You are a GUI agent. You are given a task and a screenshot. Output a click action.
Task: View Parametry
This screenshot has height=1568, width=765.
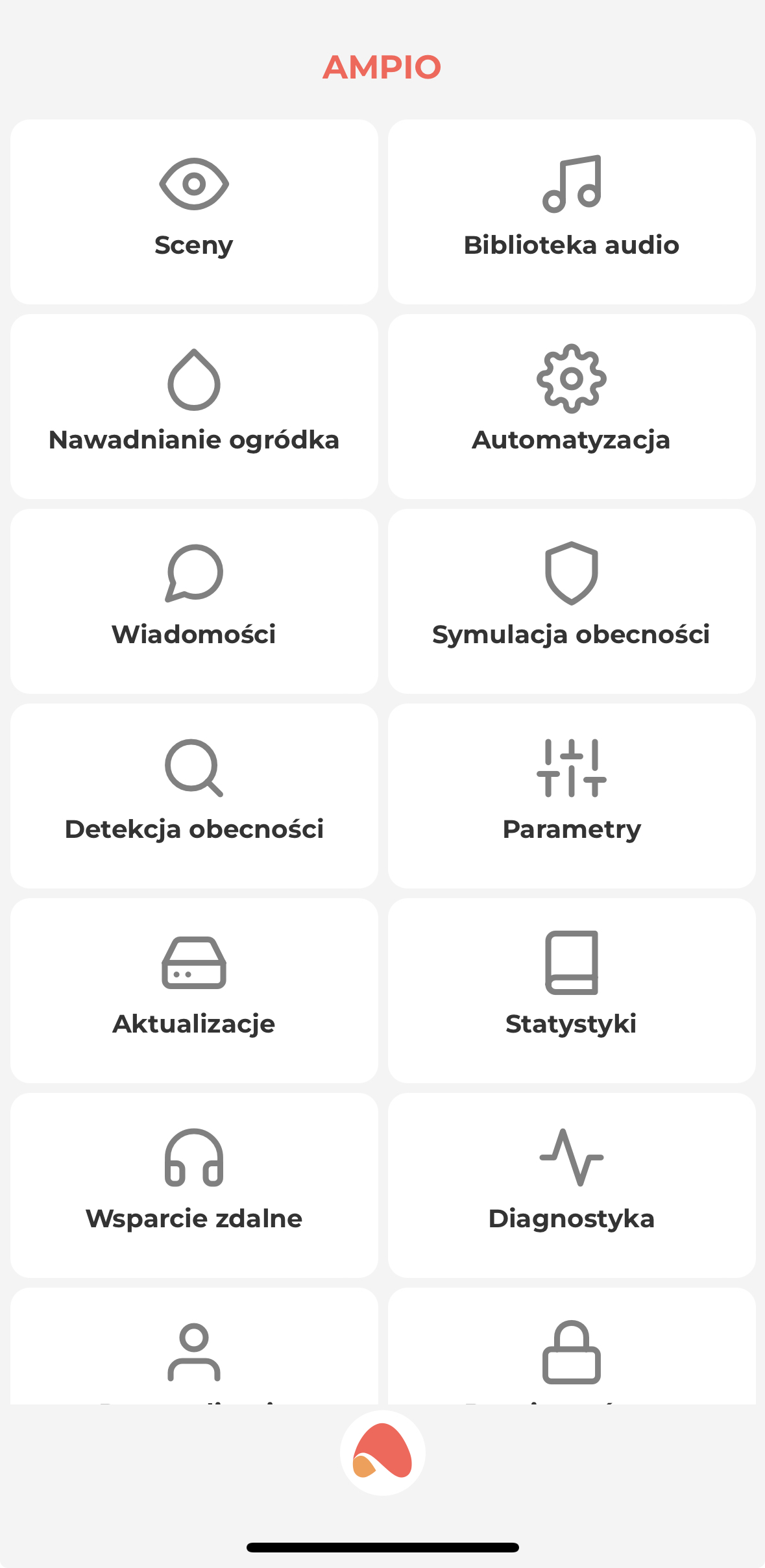click(572, 796)
